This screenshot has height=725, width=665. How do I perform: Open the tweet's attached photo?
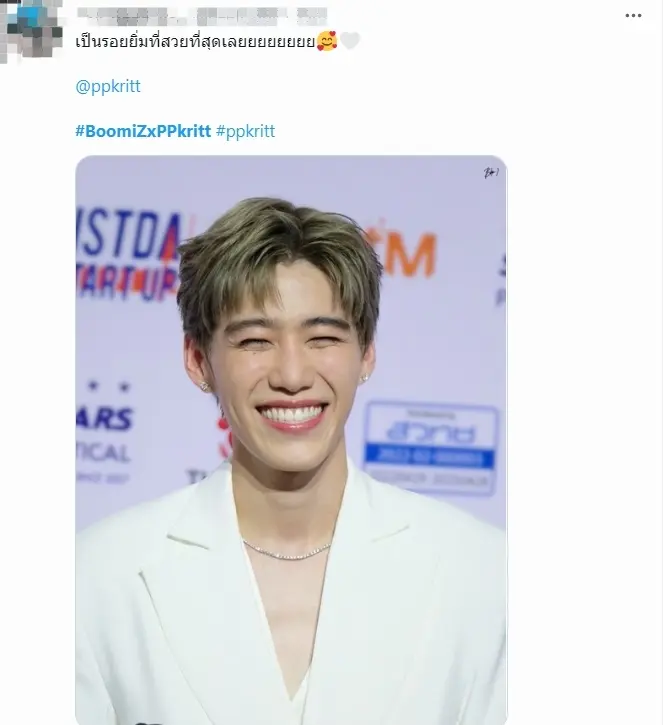(290, 440)
